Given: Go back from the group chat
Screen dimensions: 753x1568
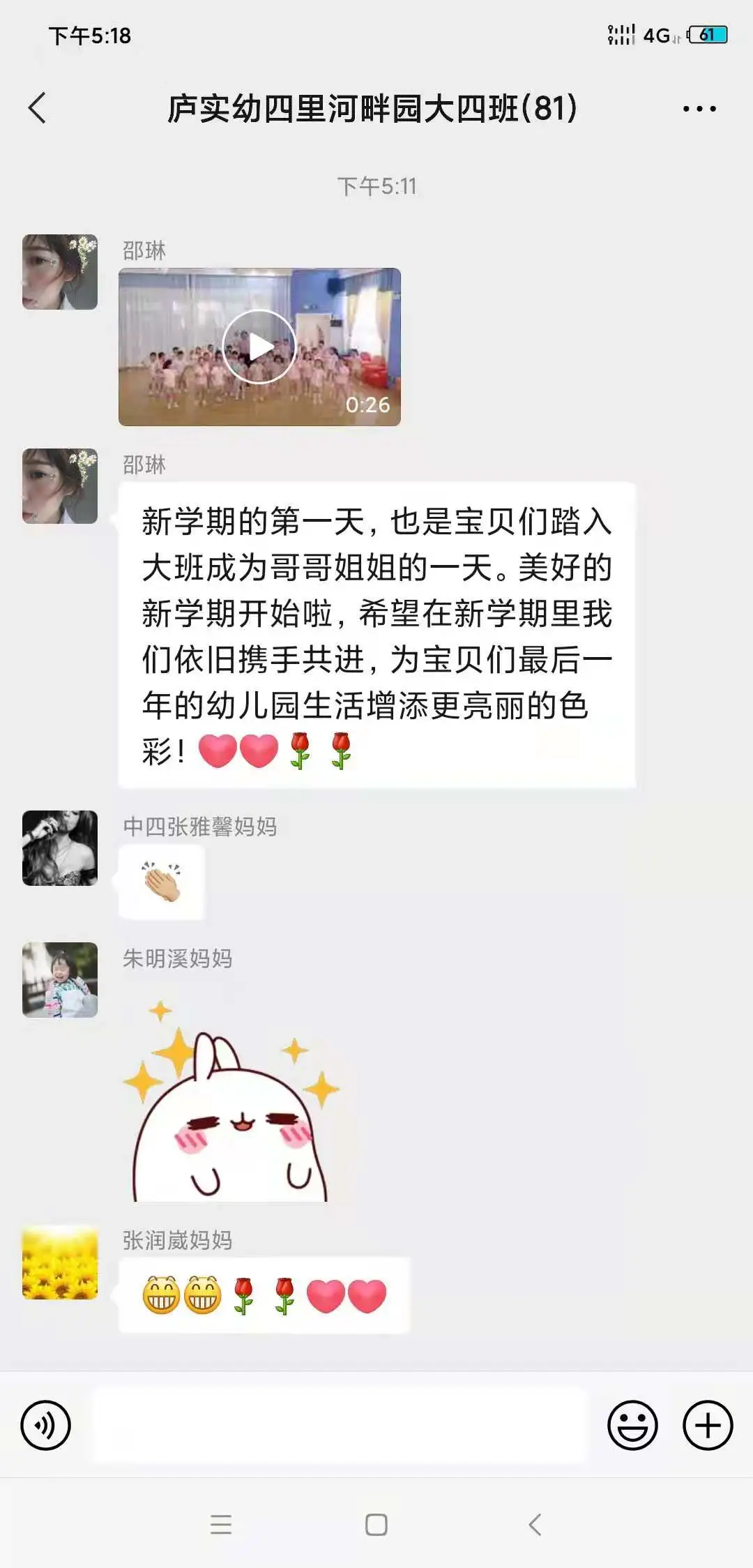Looking at the screenshot, I should [38, 108].
